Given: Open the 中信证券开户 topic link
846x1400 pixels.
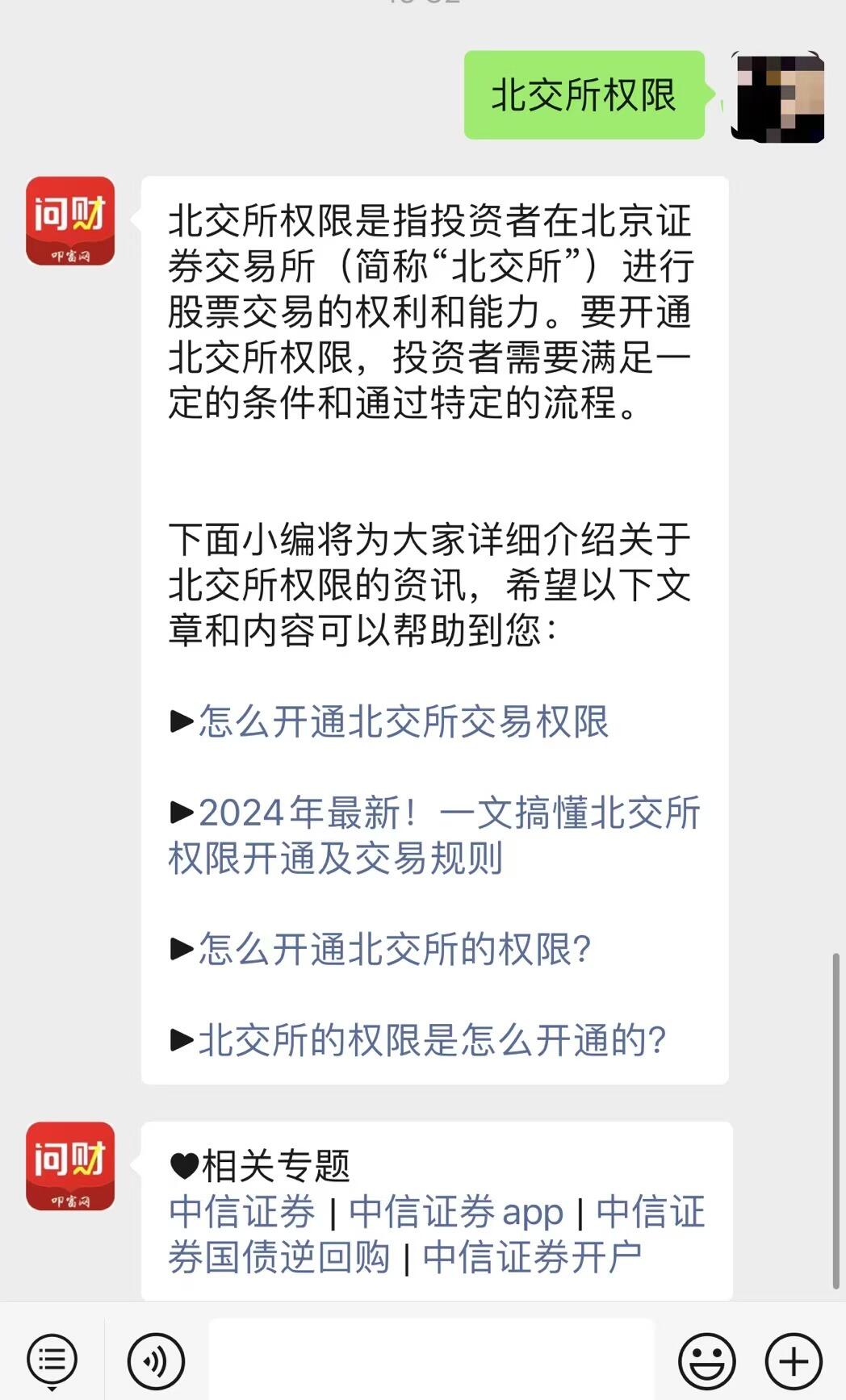Looking at the screenshot, I should pyautogui.click(x=532, y=1257).
